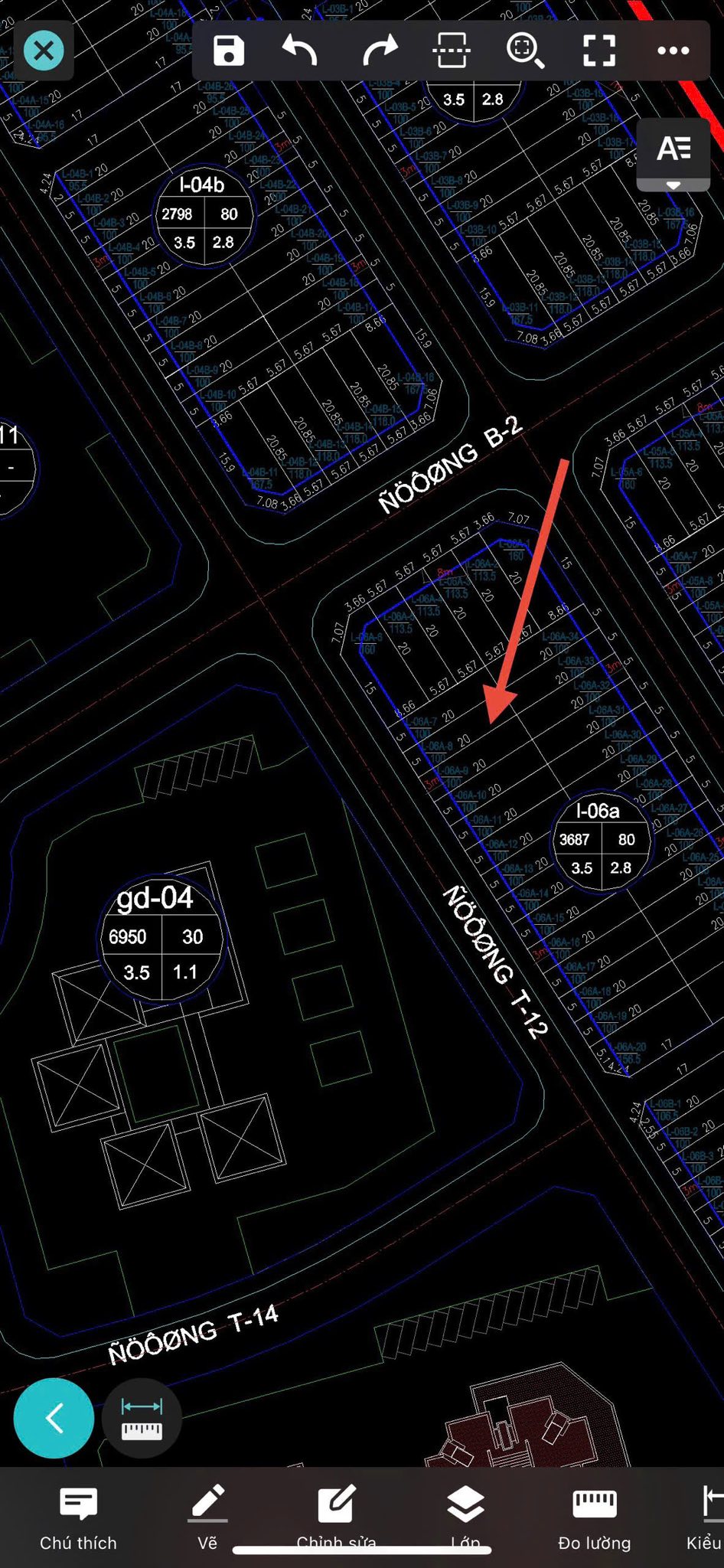Tap the dashed-frame icon in top toolbar
This screenshot has width=724, height=1568.
coord(452,51)
